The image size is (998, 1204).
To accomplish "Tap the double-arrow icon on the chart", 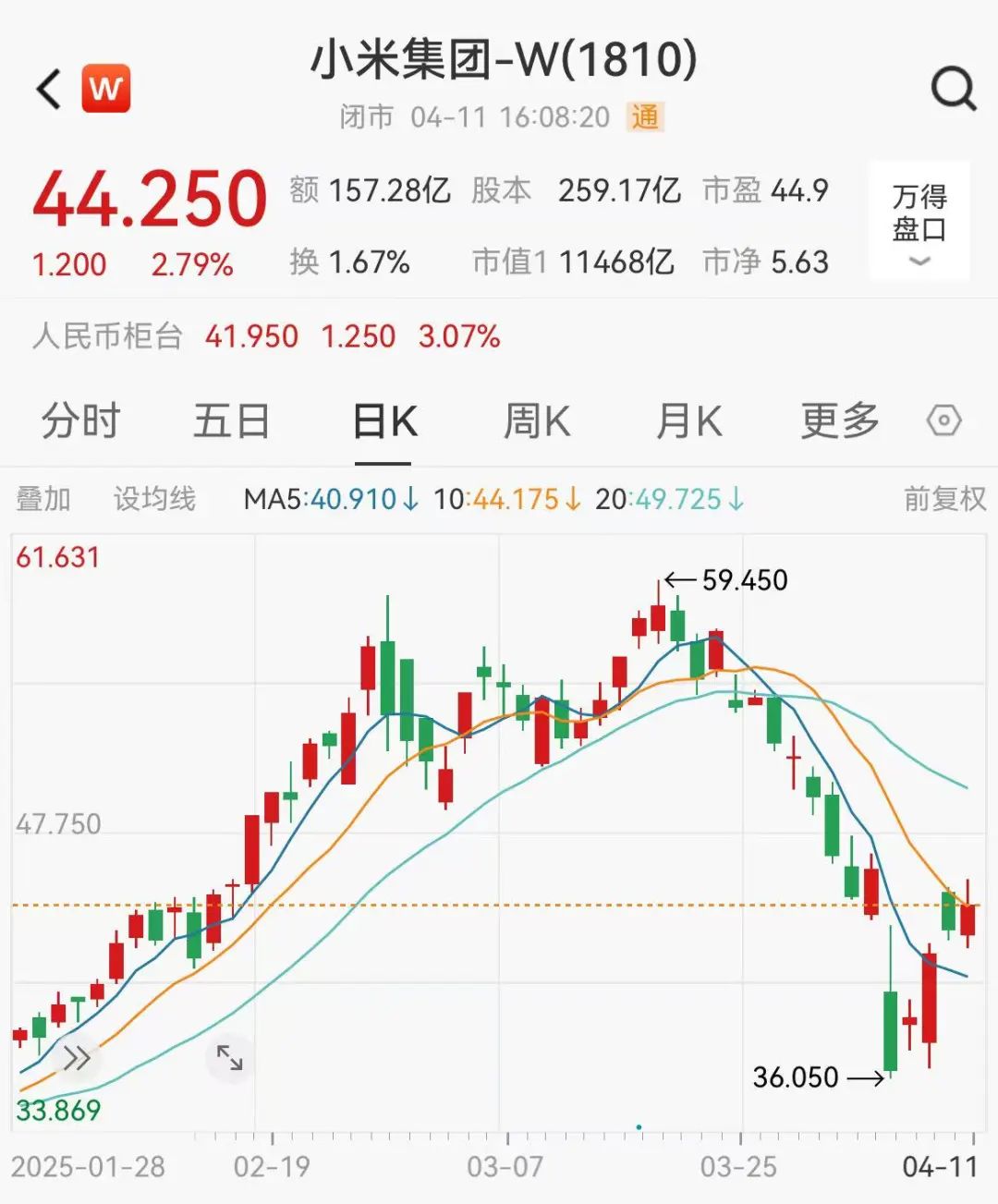I will (x=76, y=1057).
